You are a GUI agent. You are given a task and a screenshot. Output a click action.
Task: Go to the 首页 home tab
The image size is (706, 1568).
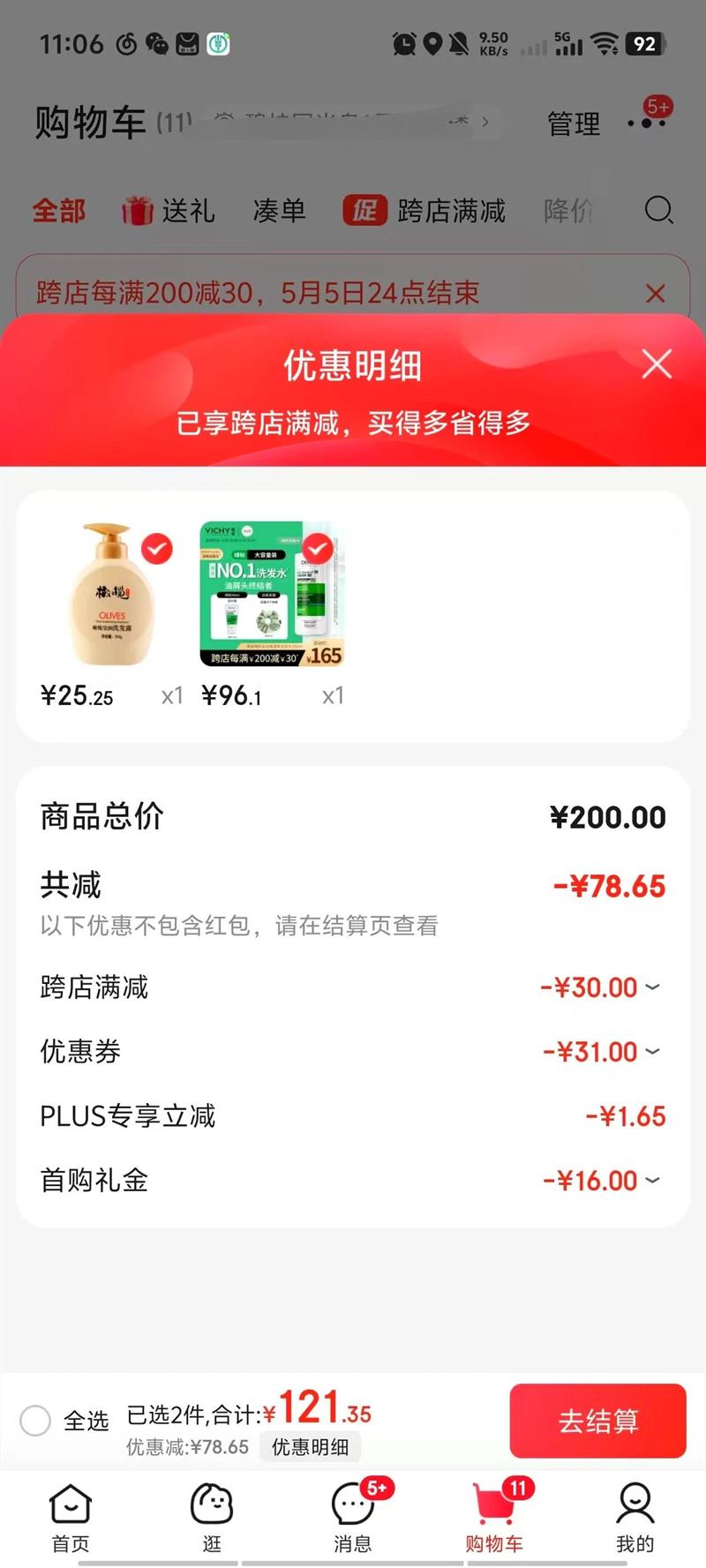[71, 1516]
